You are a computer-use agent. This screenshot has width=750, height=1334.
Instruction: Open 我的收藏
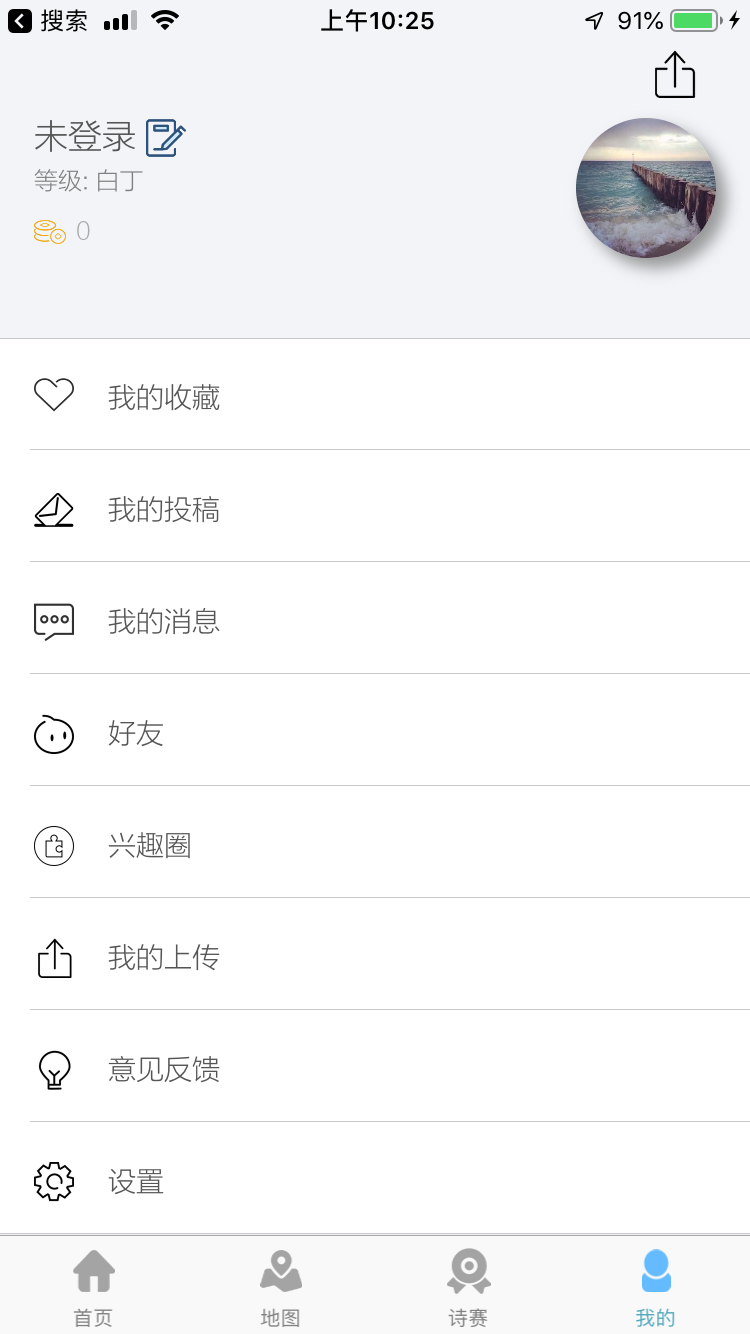(x=375, y=395)
